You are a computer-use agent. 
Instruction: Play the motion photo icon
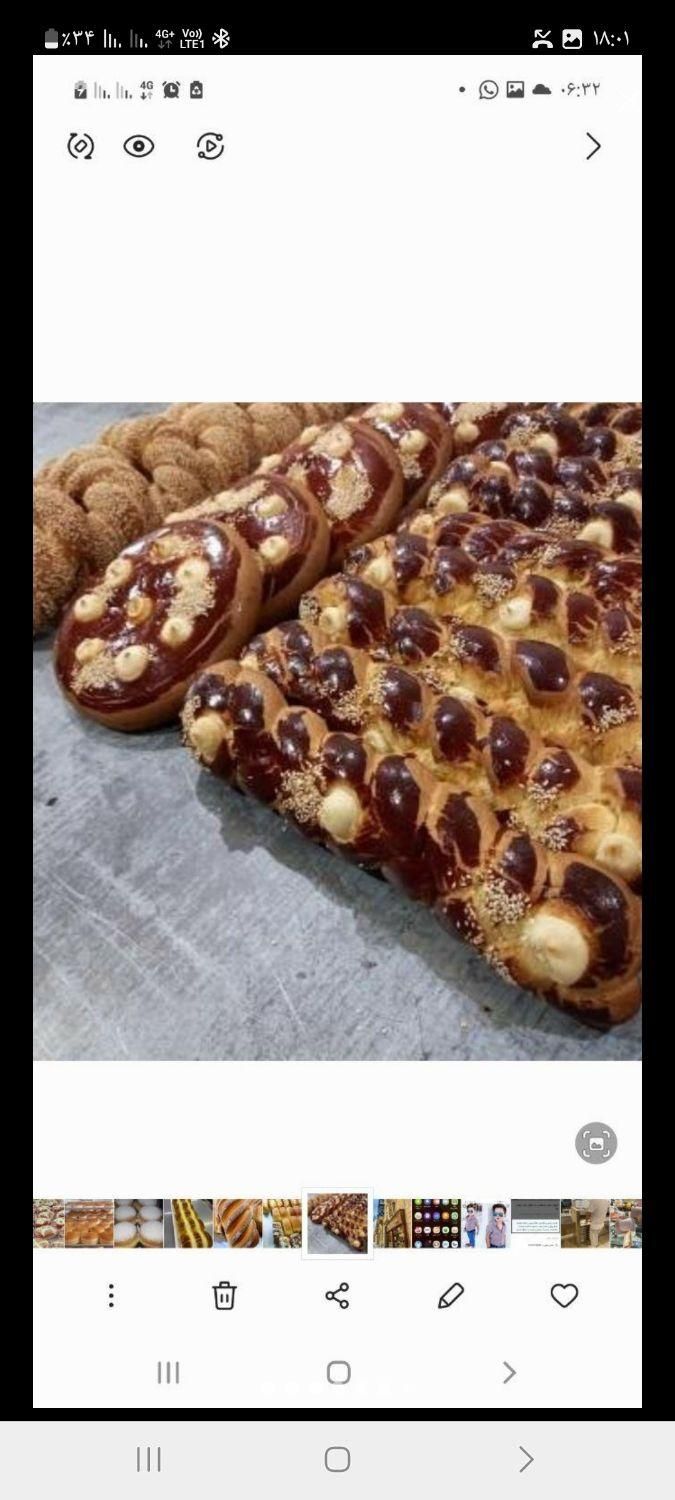point(210,147)
